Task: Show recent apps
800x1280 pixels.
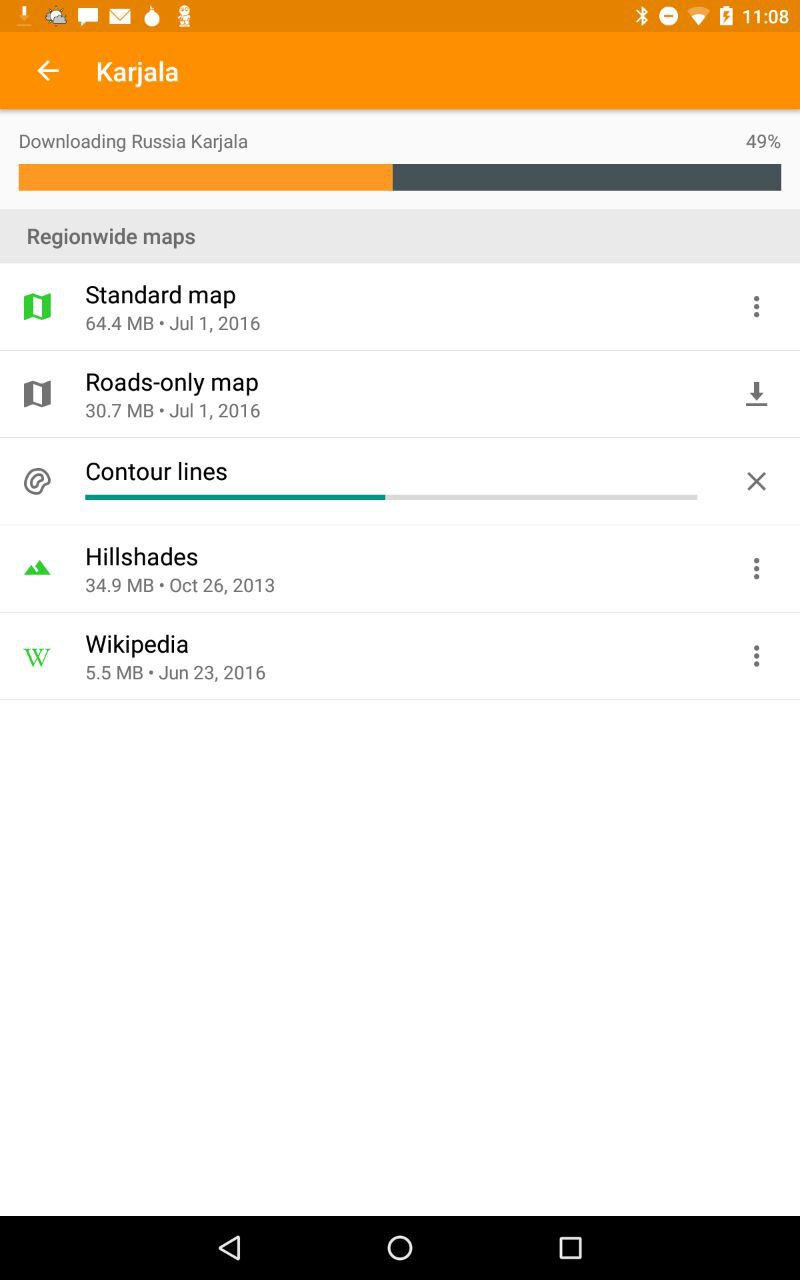Action: [570, 1247]
